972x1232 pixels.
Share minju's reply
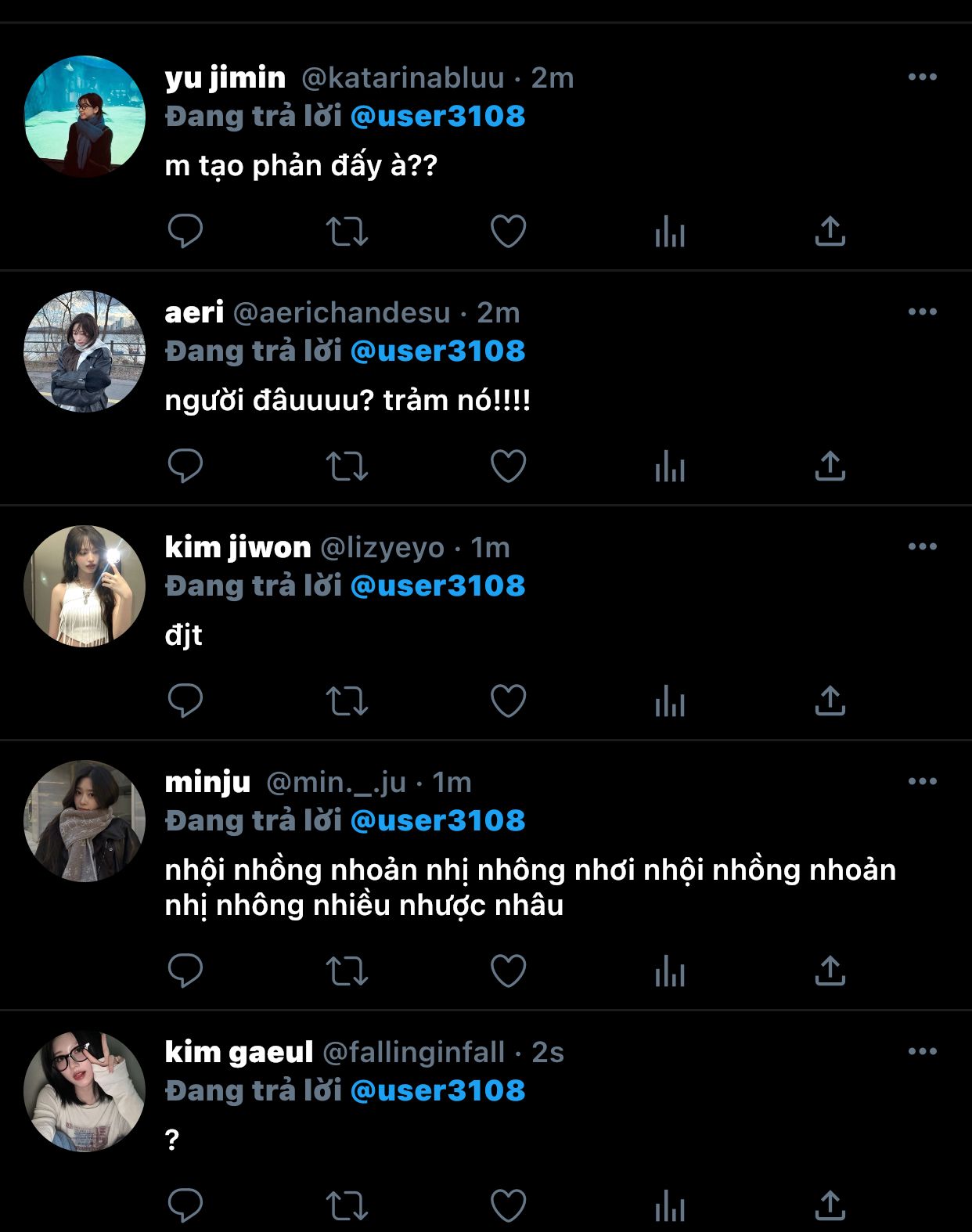pos(830,971)
